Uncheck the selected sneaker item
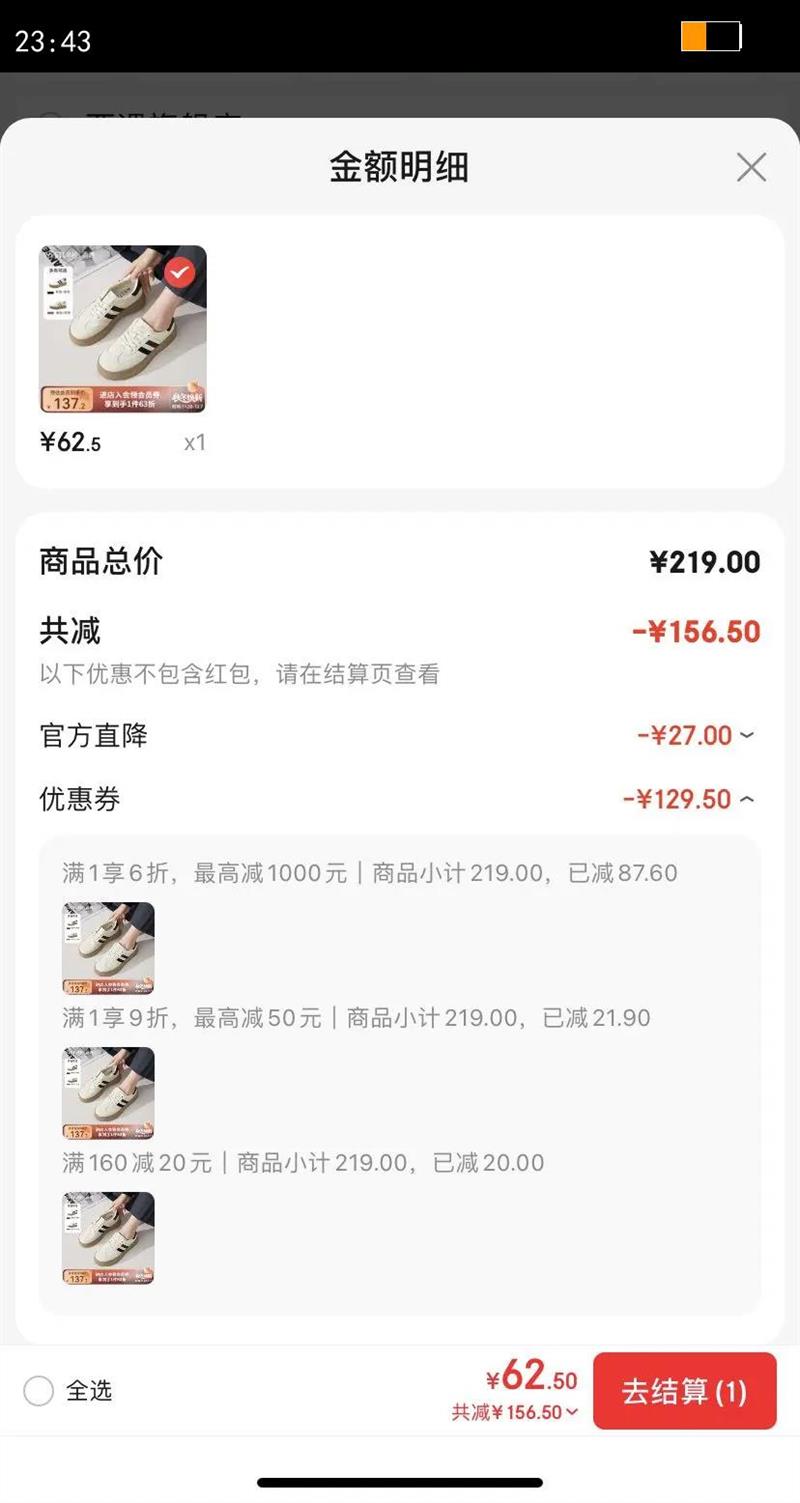 tap(179, 272)
